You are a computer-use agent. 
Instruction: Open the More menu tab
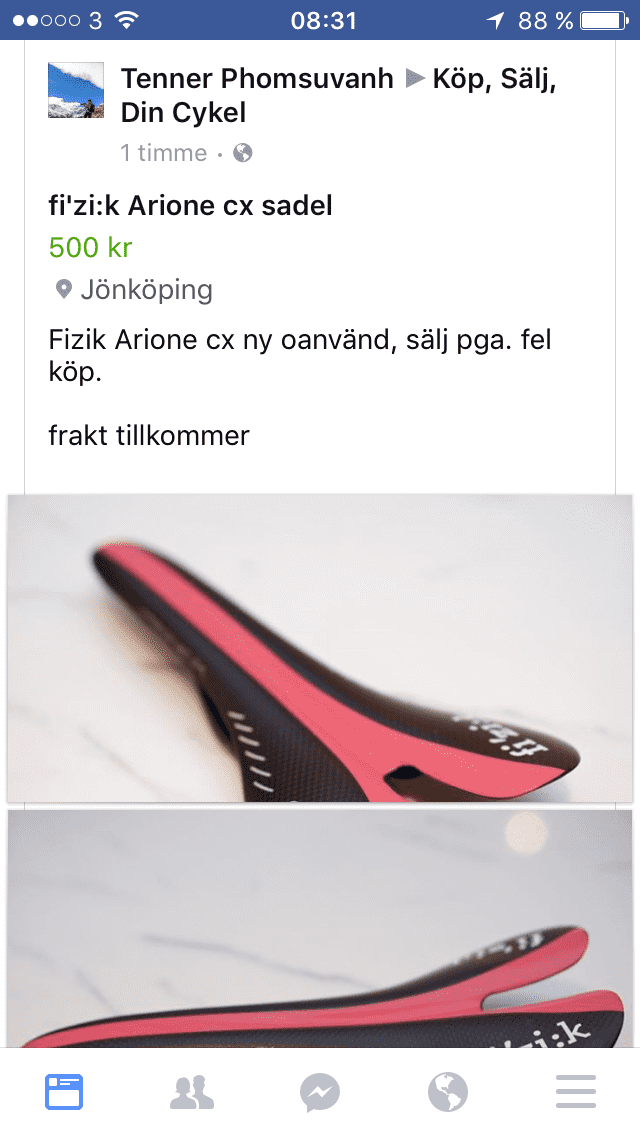pos(576,1092)
